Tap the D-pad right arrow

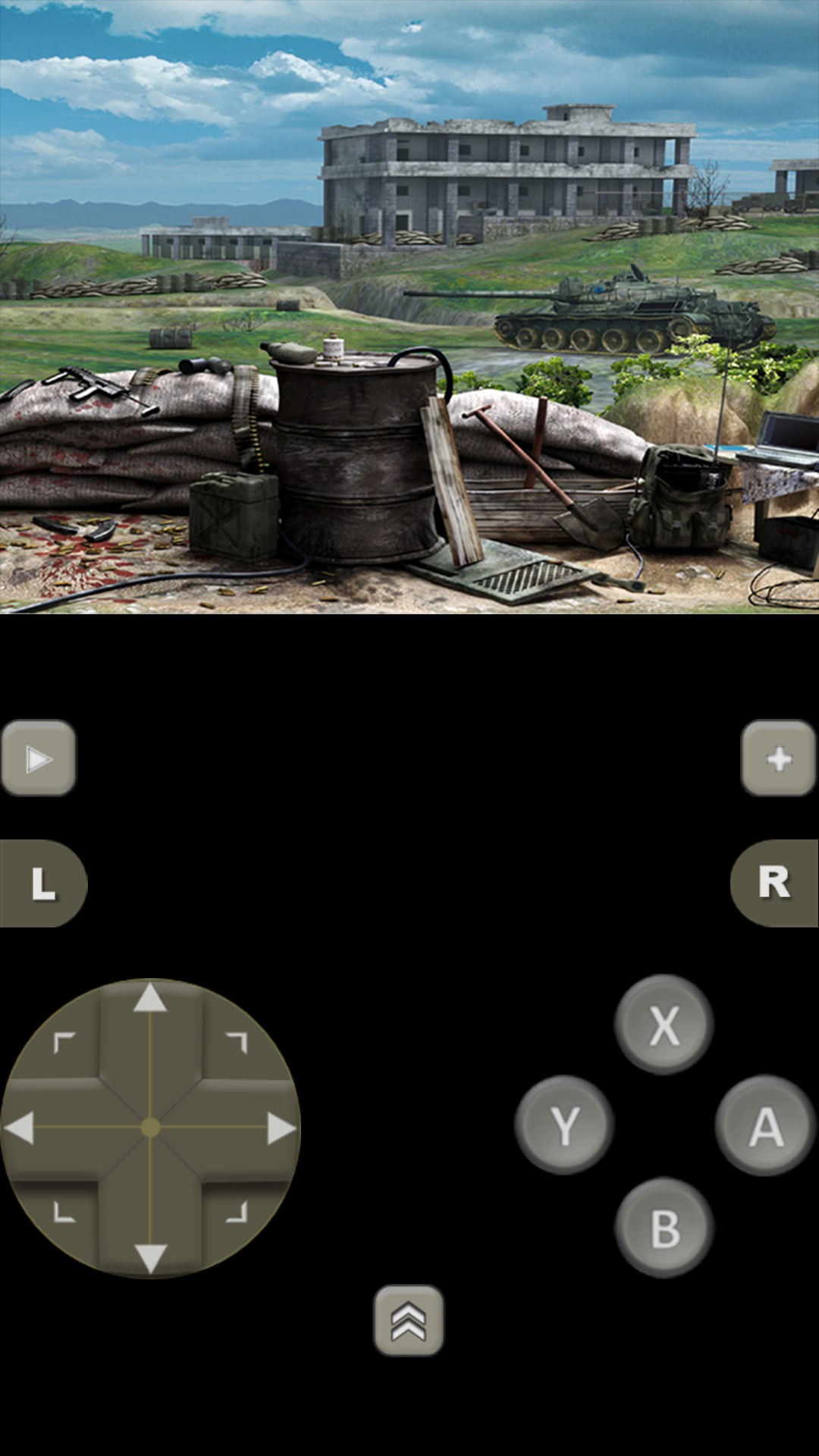pyautogui.click(x=279, y=1128)
